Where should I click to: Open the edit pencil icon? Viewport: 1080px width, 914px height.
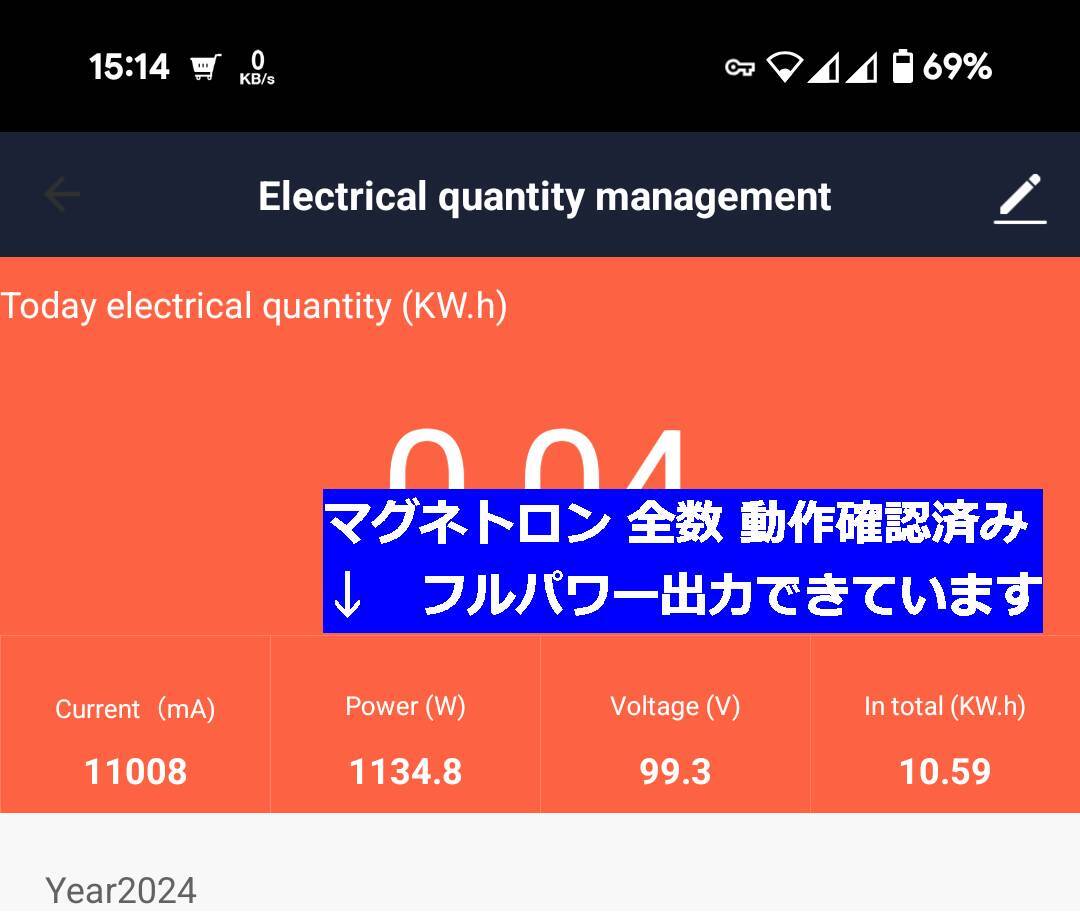(1019, 197)
